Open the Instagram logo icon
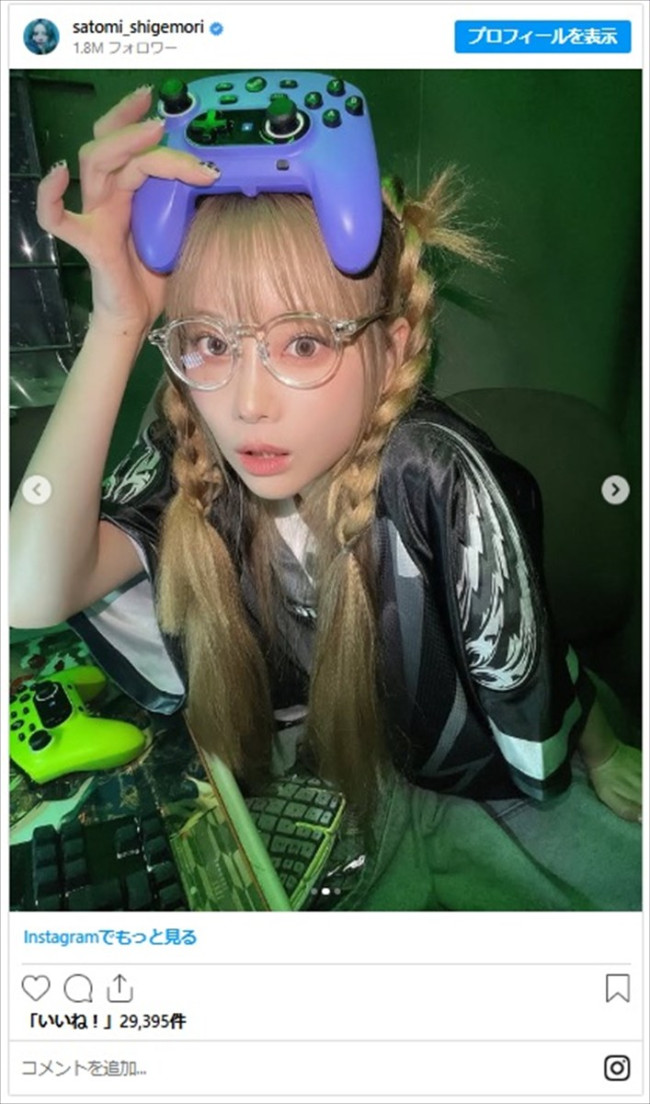The height and width of the screenshot is (1104, 650). pos(617,1068)
